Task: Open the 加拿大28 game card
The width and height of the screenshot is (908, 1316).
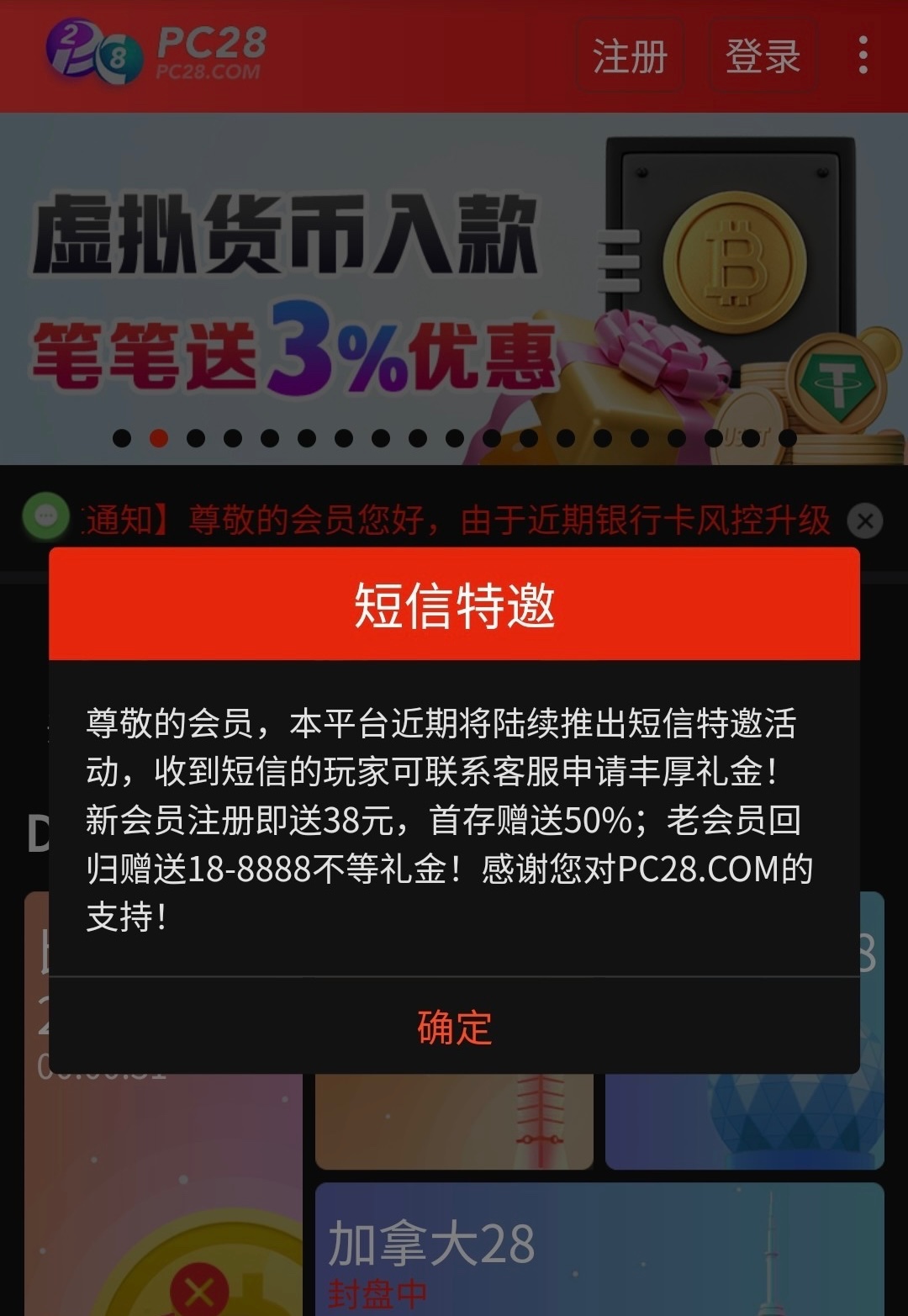Action: pyautogui.click(x=599, y=1249)
